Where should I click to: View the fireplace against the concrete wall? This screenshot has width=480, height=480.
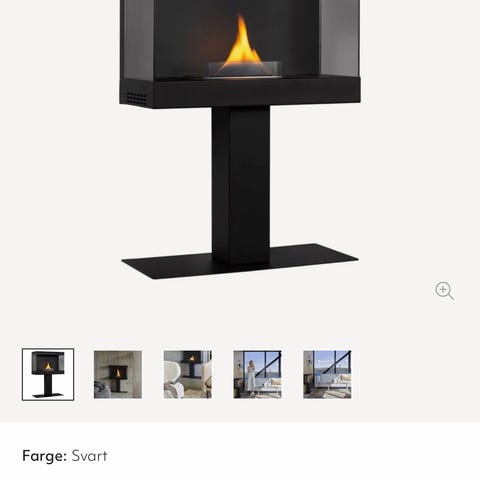(118, 374)
